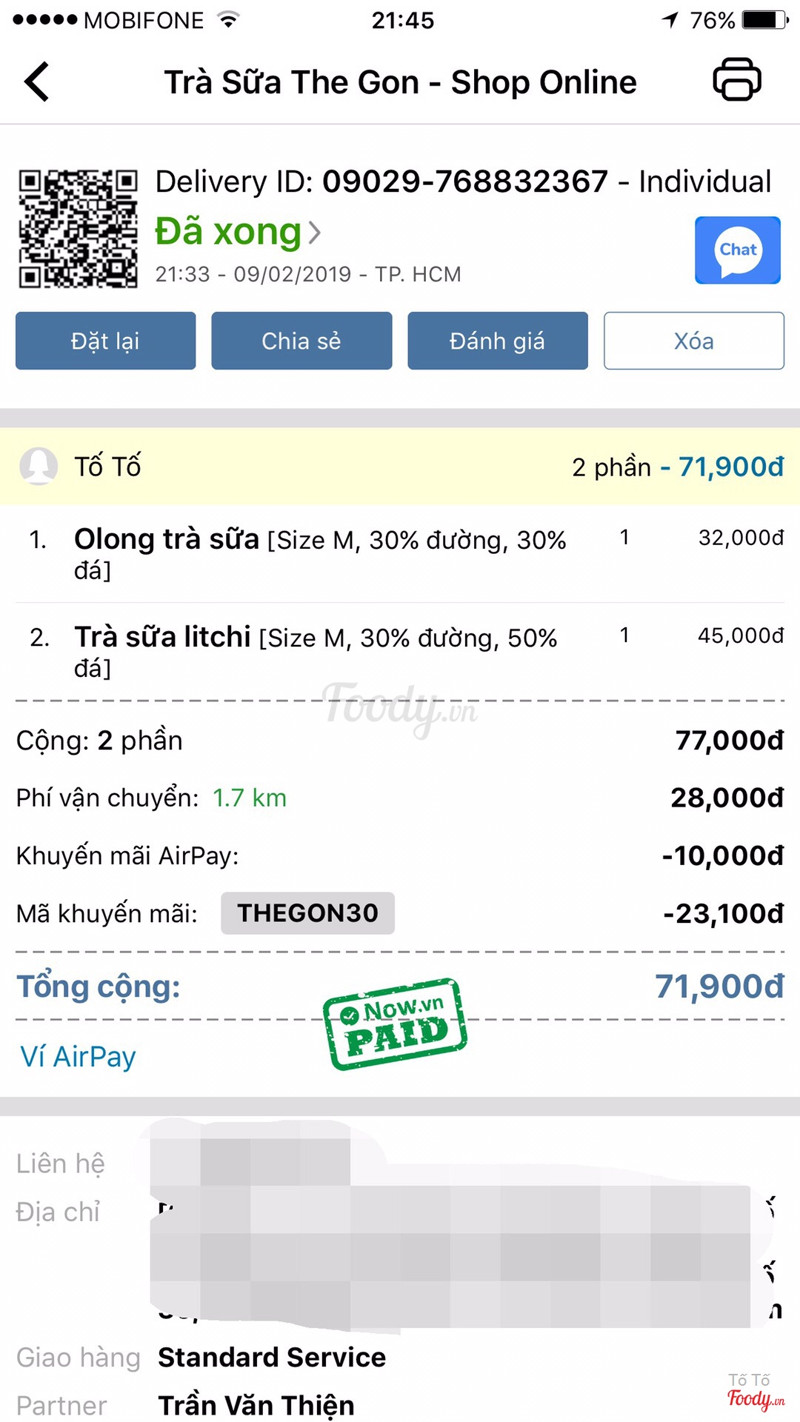Viewport: 800px width, 1422px height.
Task: Open Chat about this delivery
Action: tap(737, 250)
